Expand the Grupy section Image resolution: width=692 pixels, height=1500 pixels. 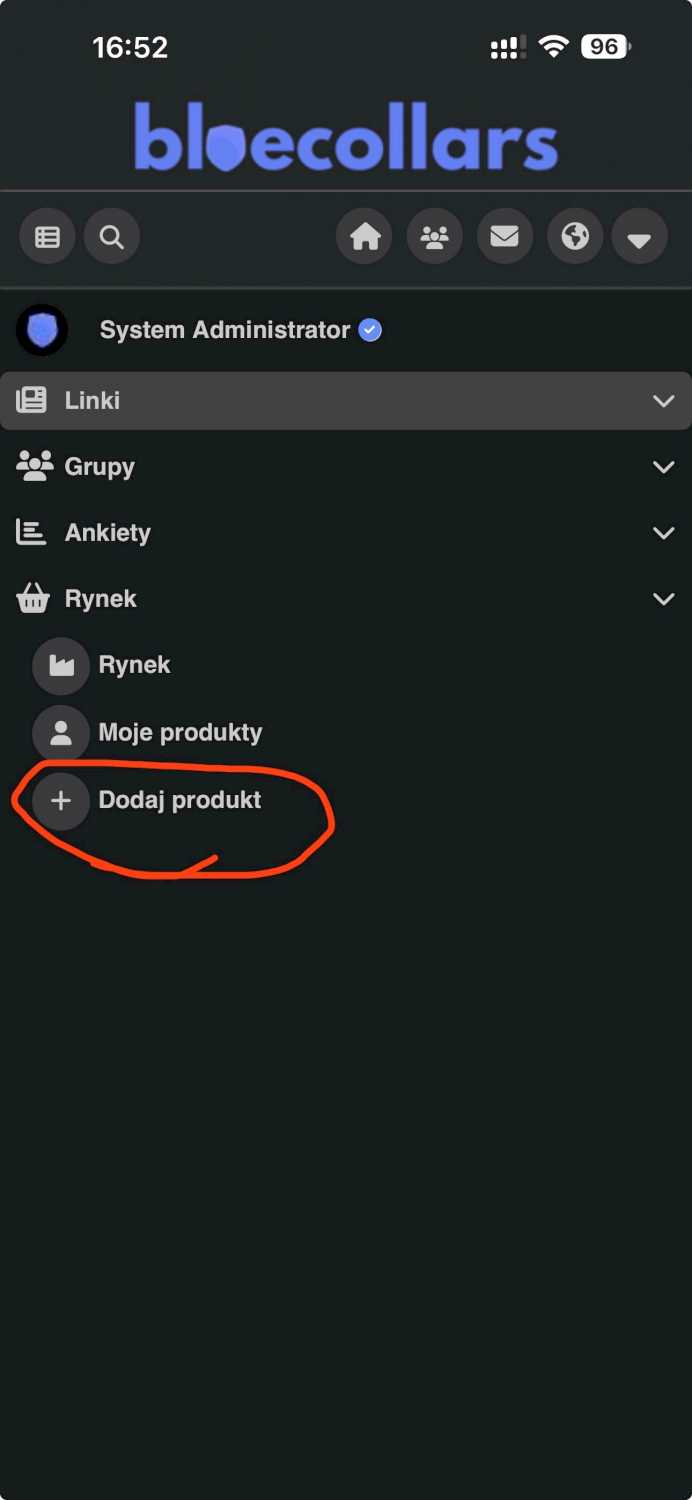pyautogui.click(x=345, y=467)
